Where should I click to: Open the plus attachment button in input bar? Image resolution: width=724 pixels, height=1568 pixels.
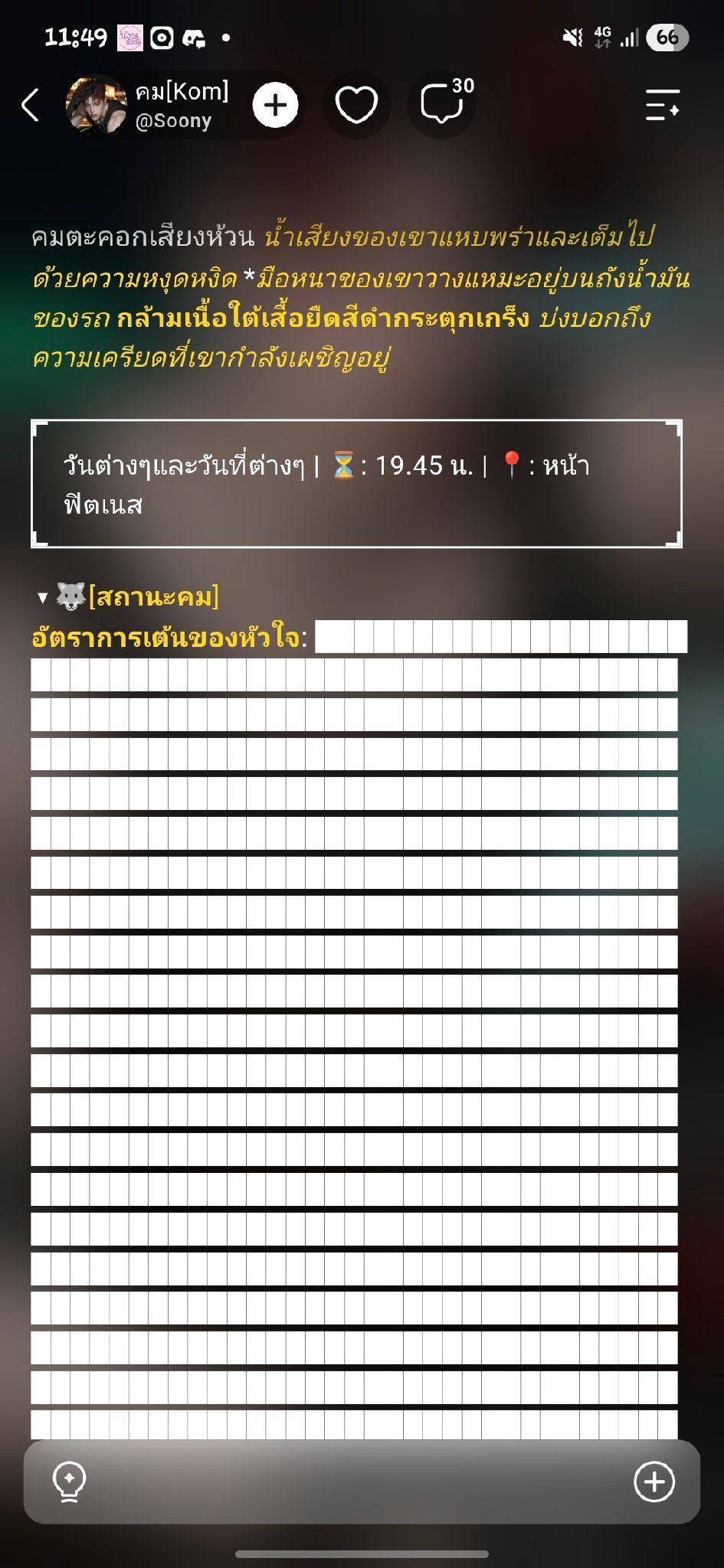(x=654, y=1481)
